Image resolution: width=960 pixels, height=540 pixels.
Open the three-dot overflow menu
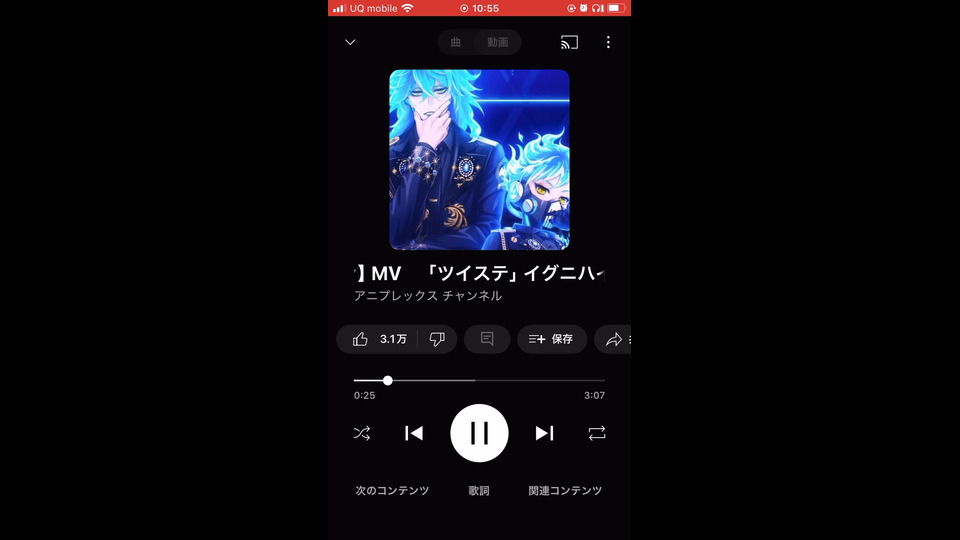pos(608,42)
